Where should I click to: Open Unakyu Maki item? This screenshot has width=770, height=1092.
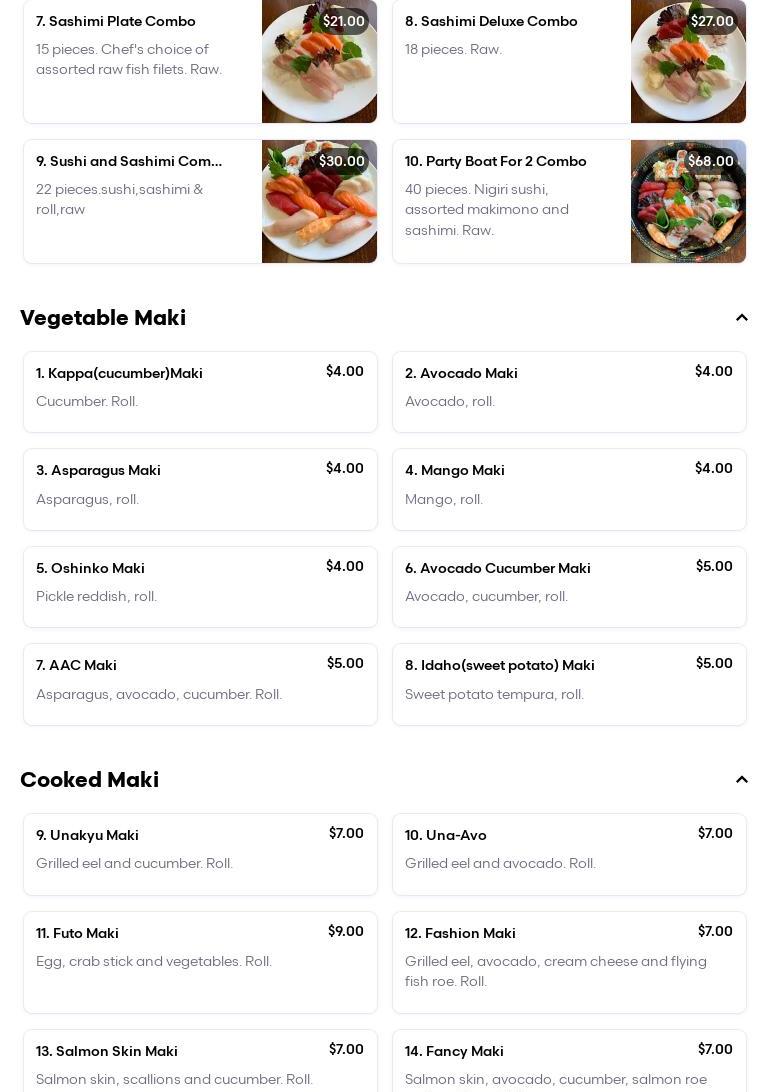200,854
